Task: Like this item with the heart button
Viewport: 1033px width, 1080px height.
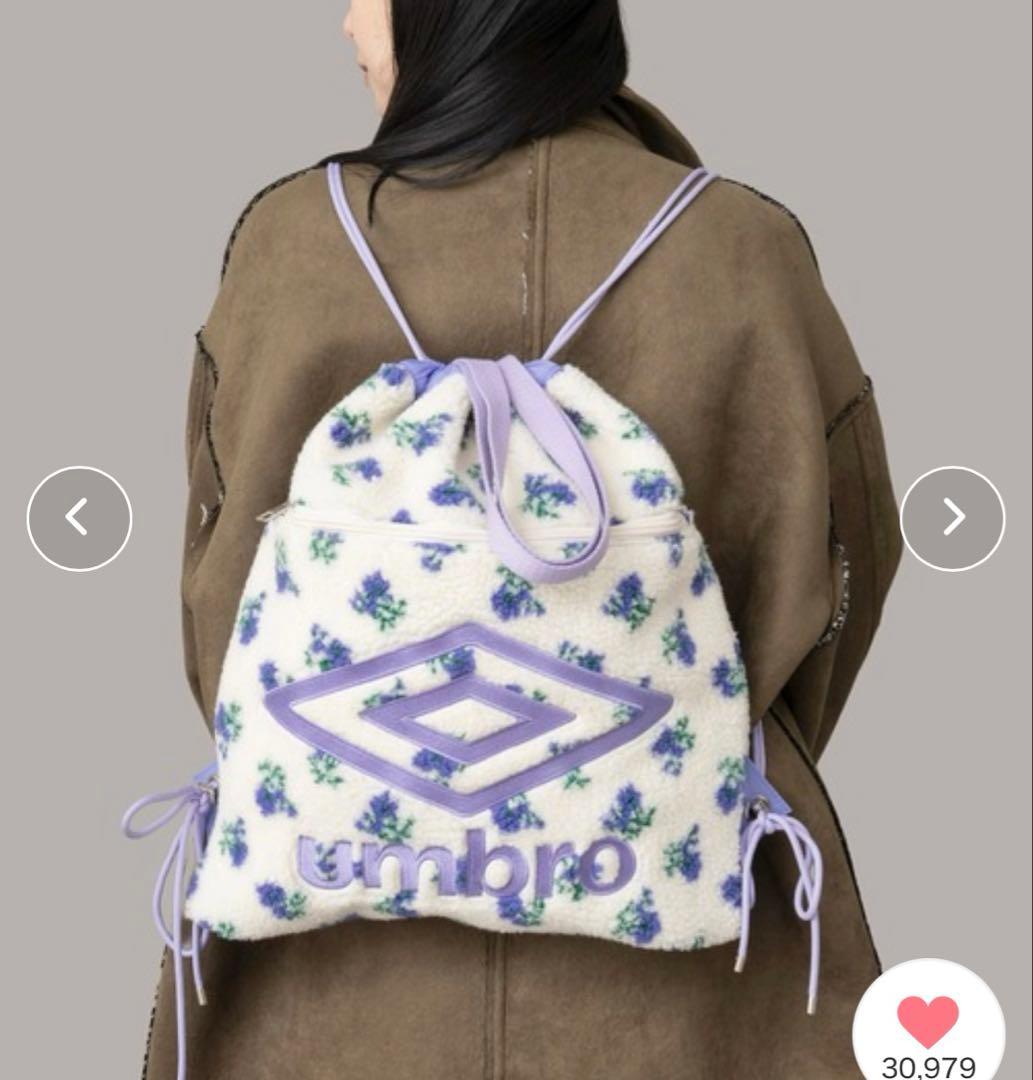Action: 927,1021
